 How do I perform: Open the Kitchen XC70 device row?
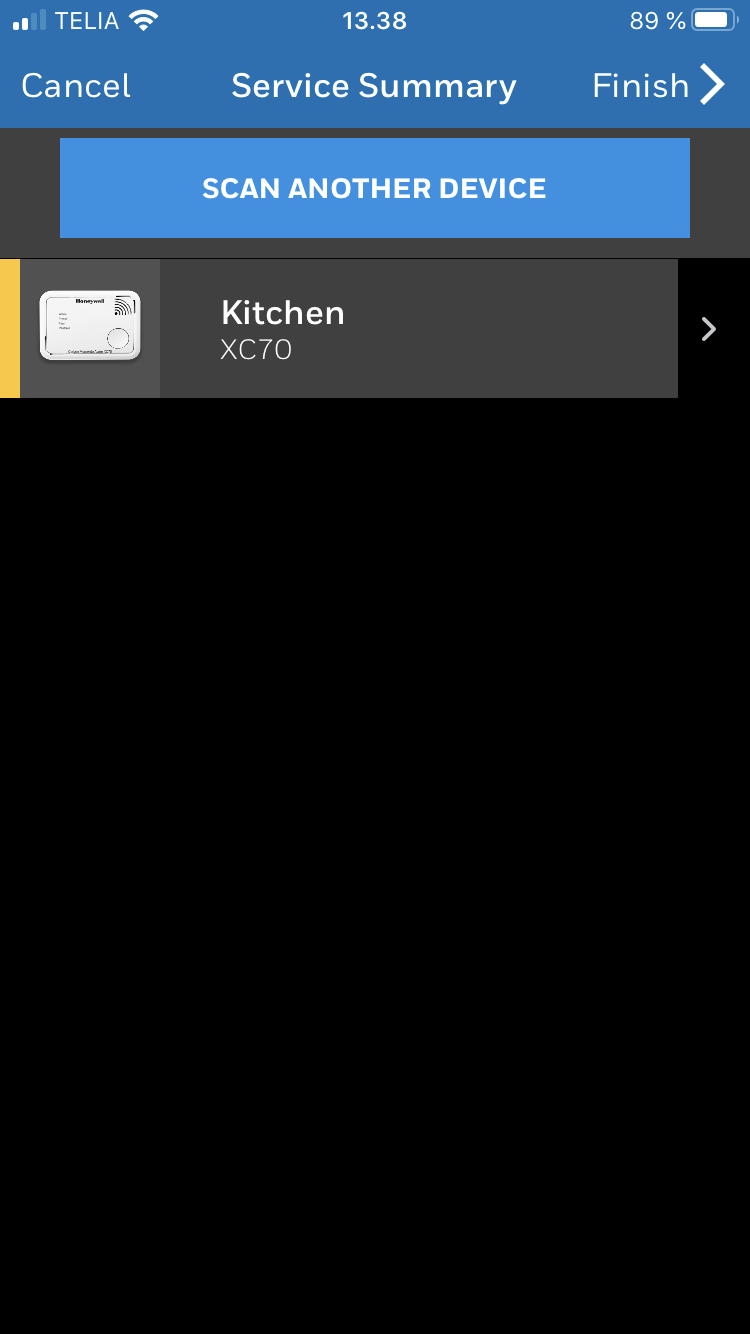point(400,329)
